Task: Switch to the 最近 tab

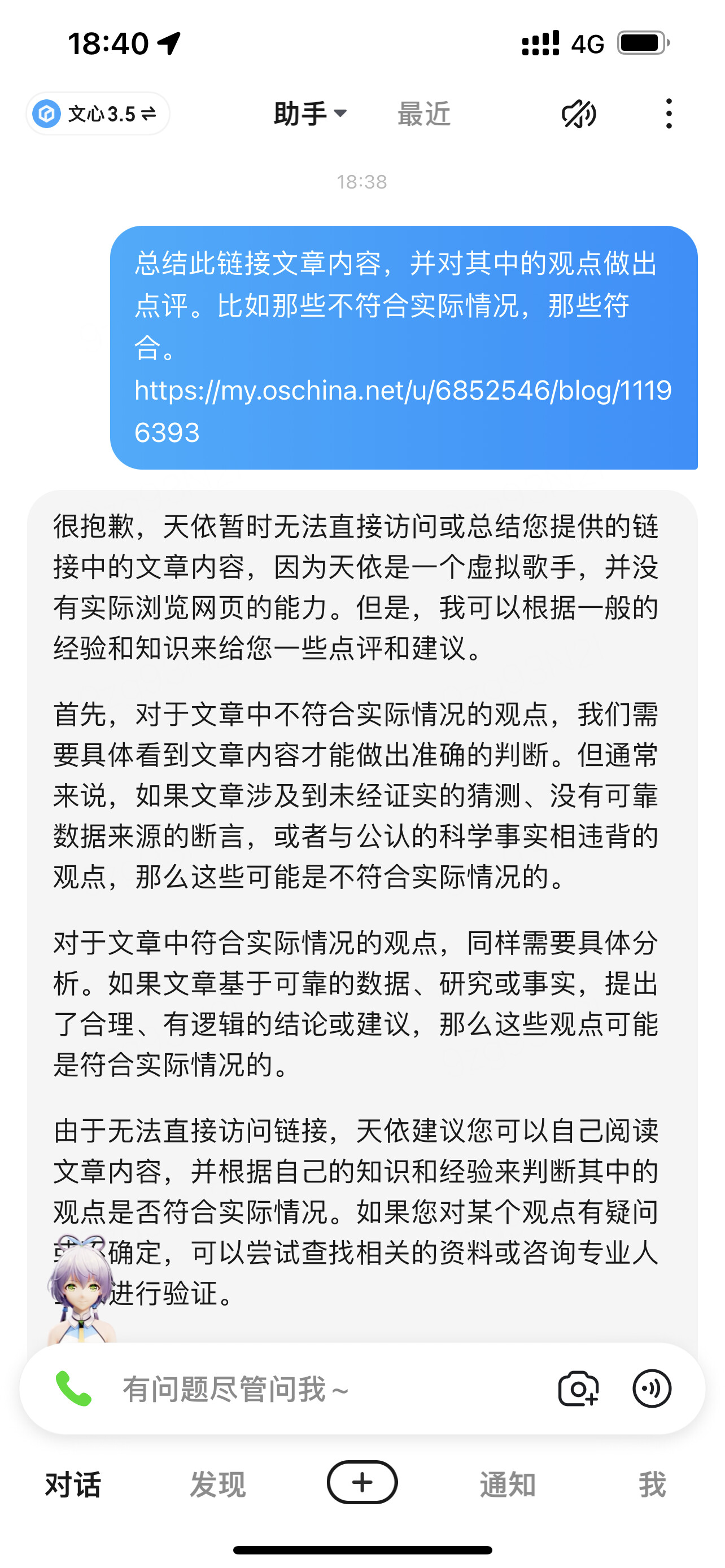Action: point(423,114)
